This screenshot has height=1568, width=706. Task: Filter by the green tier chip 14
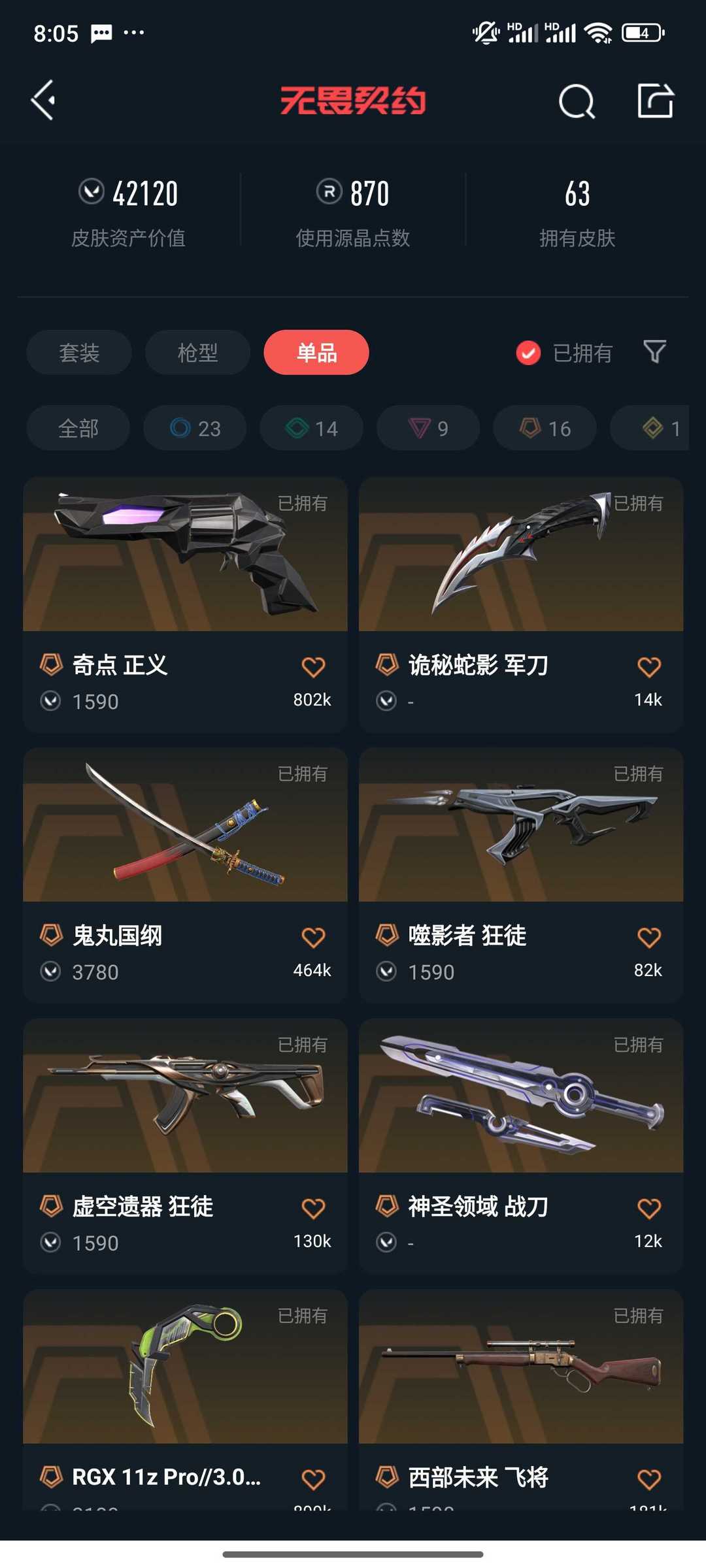[311, 429]
